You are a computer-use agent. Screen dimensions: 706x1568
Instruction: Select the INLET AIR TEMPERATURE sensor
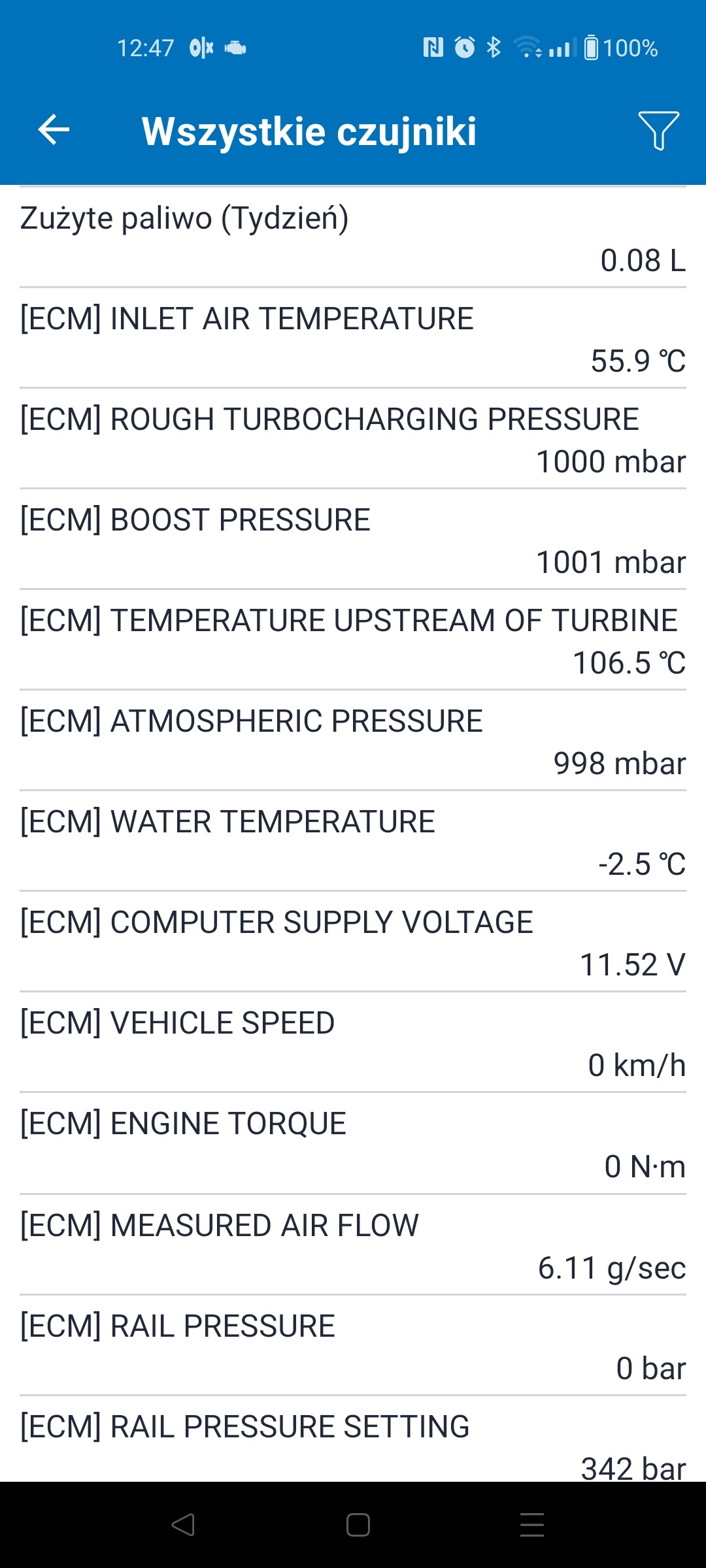[x=353, y=338]
